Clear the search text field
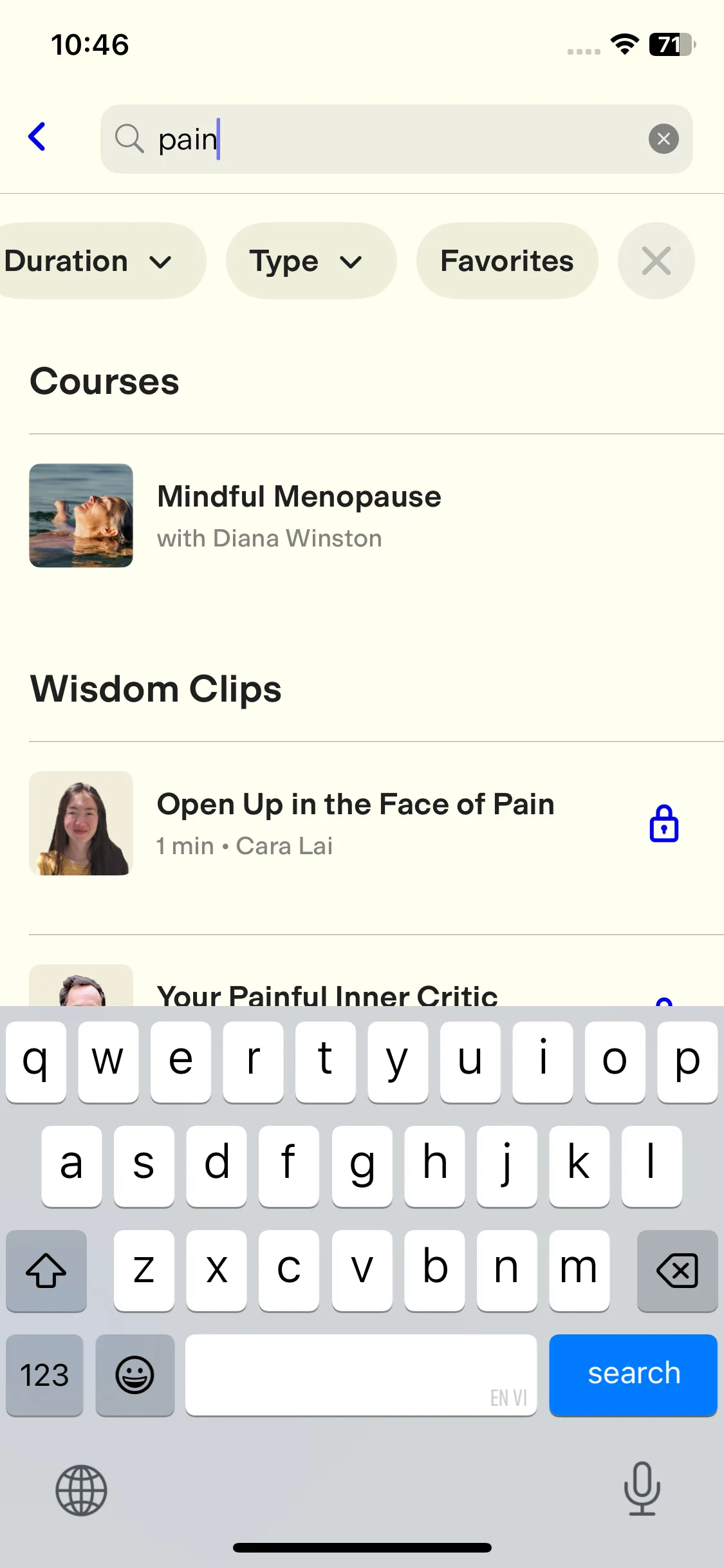This screenshot has height=1568, width=724. (x=664, y=139)
